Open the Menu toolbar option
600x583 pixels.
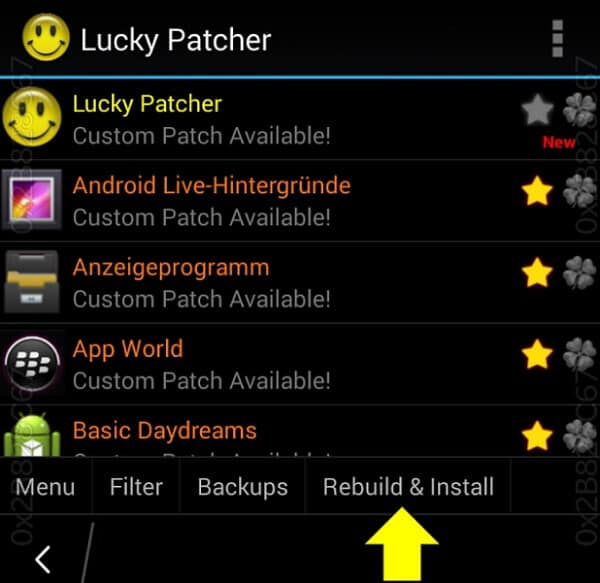46,487
